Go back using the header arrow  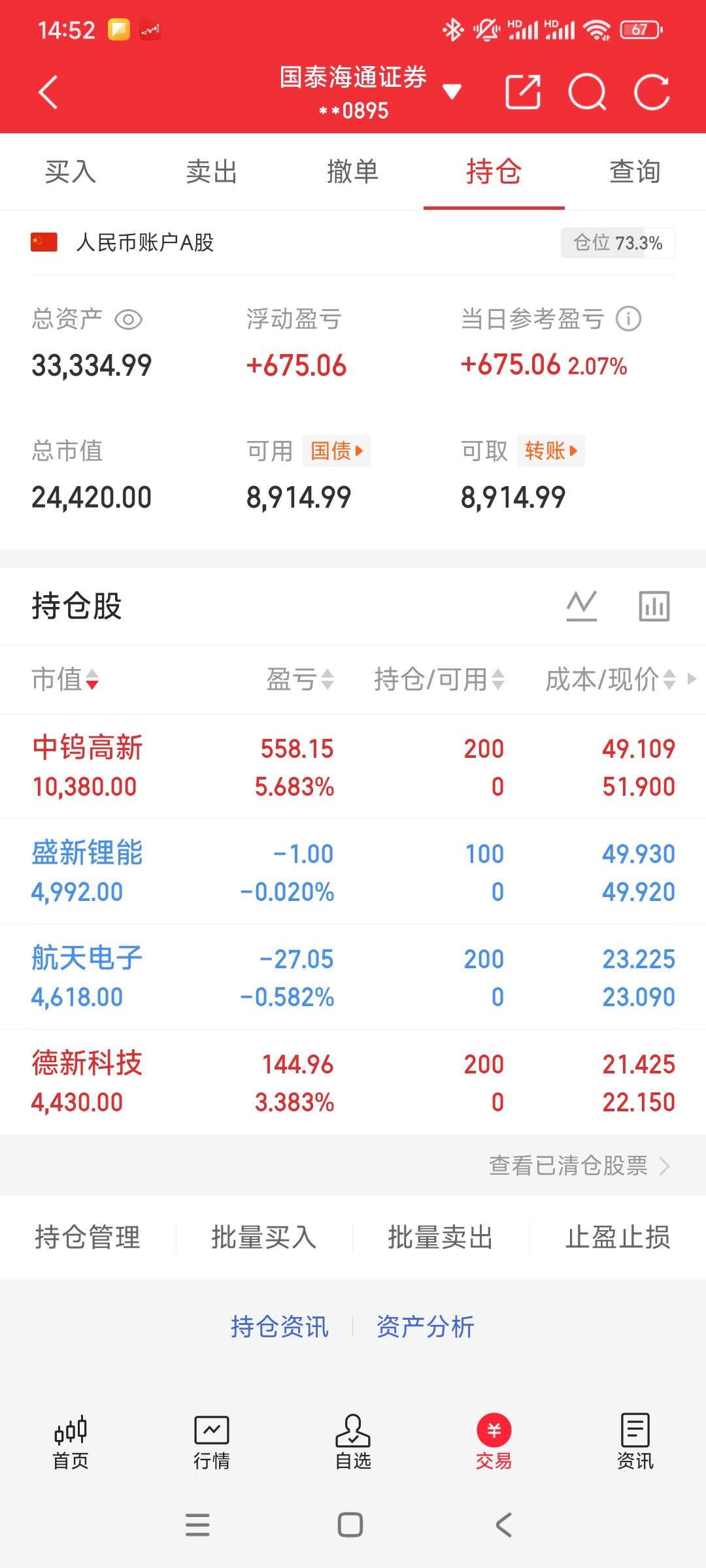pos(48,92)
